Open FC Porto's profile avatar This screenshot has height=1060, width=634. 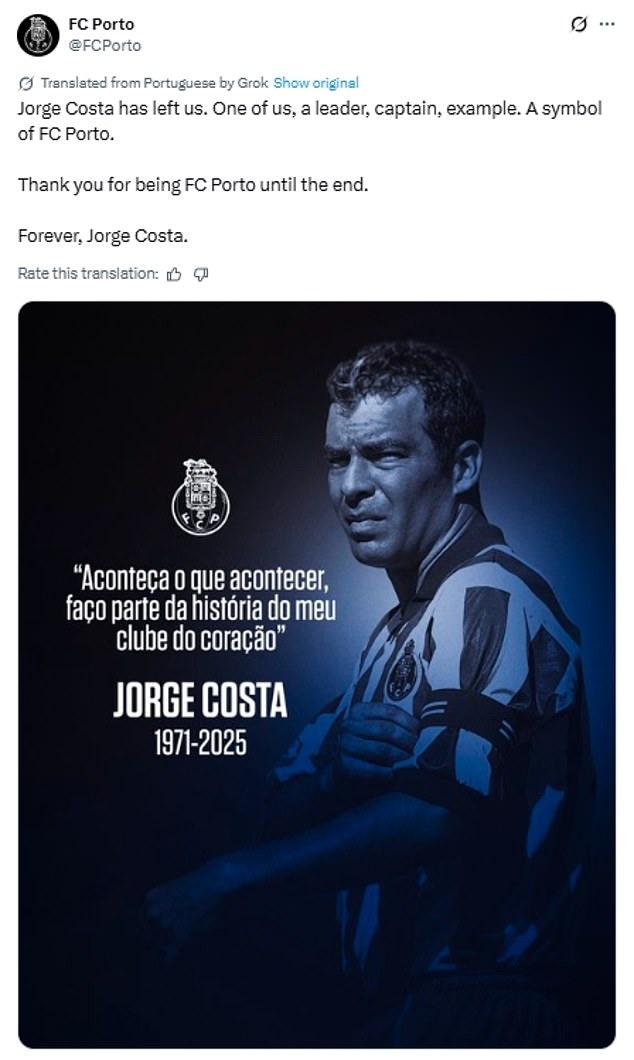tap(38, 35)
